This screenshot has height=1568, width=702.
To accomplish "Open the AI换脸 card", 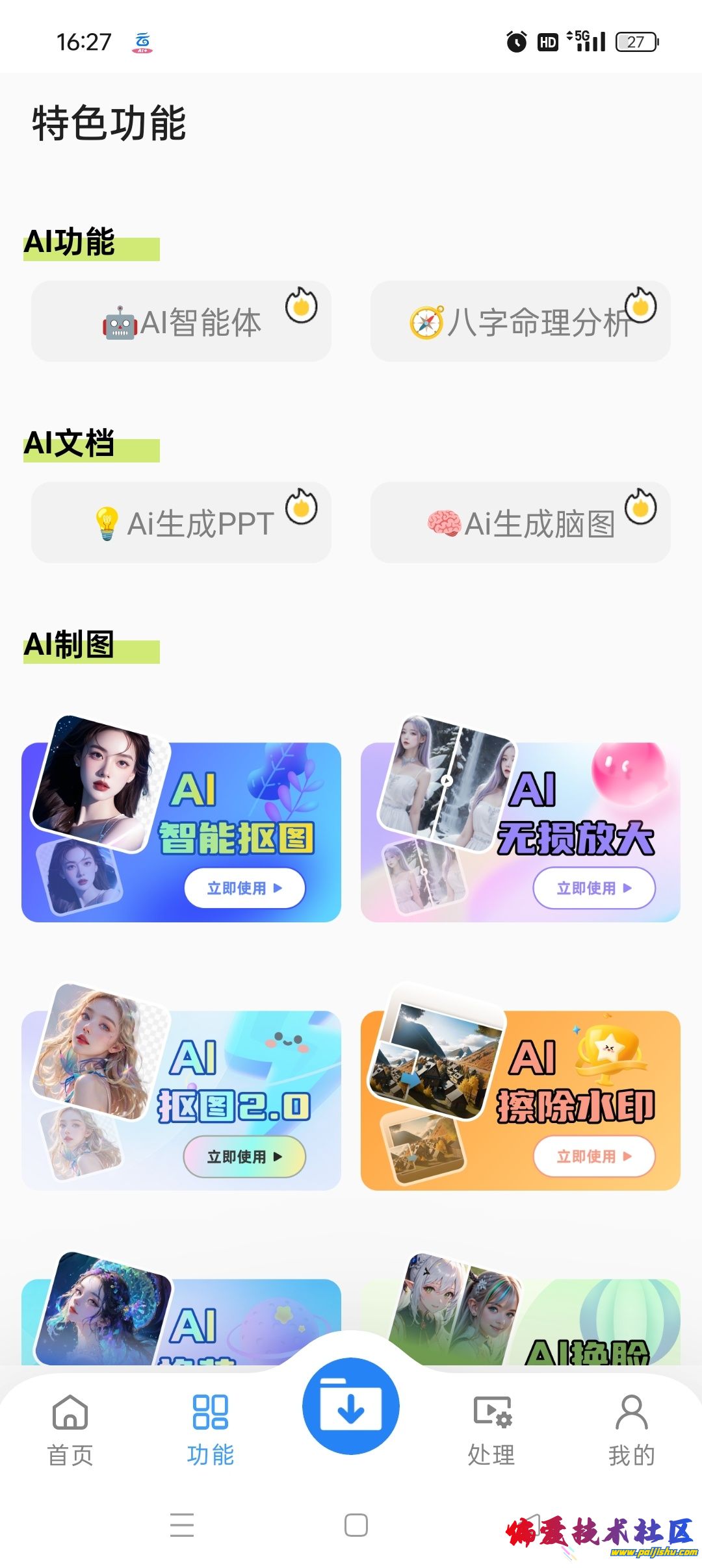I will [520, 1319].
